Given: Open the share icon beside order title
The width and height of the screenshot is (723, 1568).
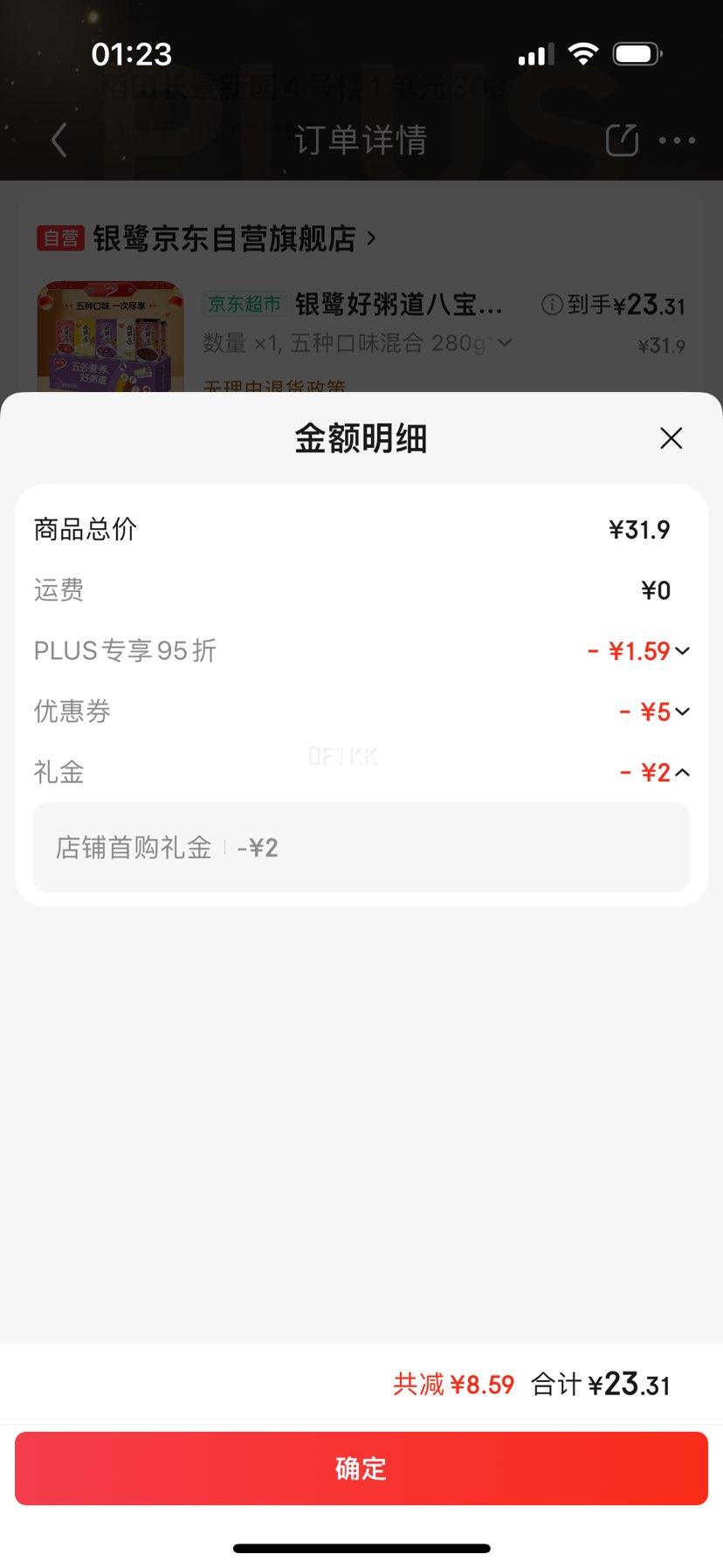Looking at the screenshot, I should [621, 140].
